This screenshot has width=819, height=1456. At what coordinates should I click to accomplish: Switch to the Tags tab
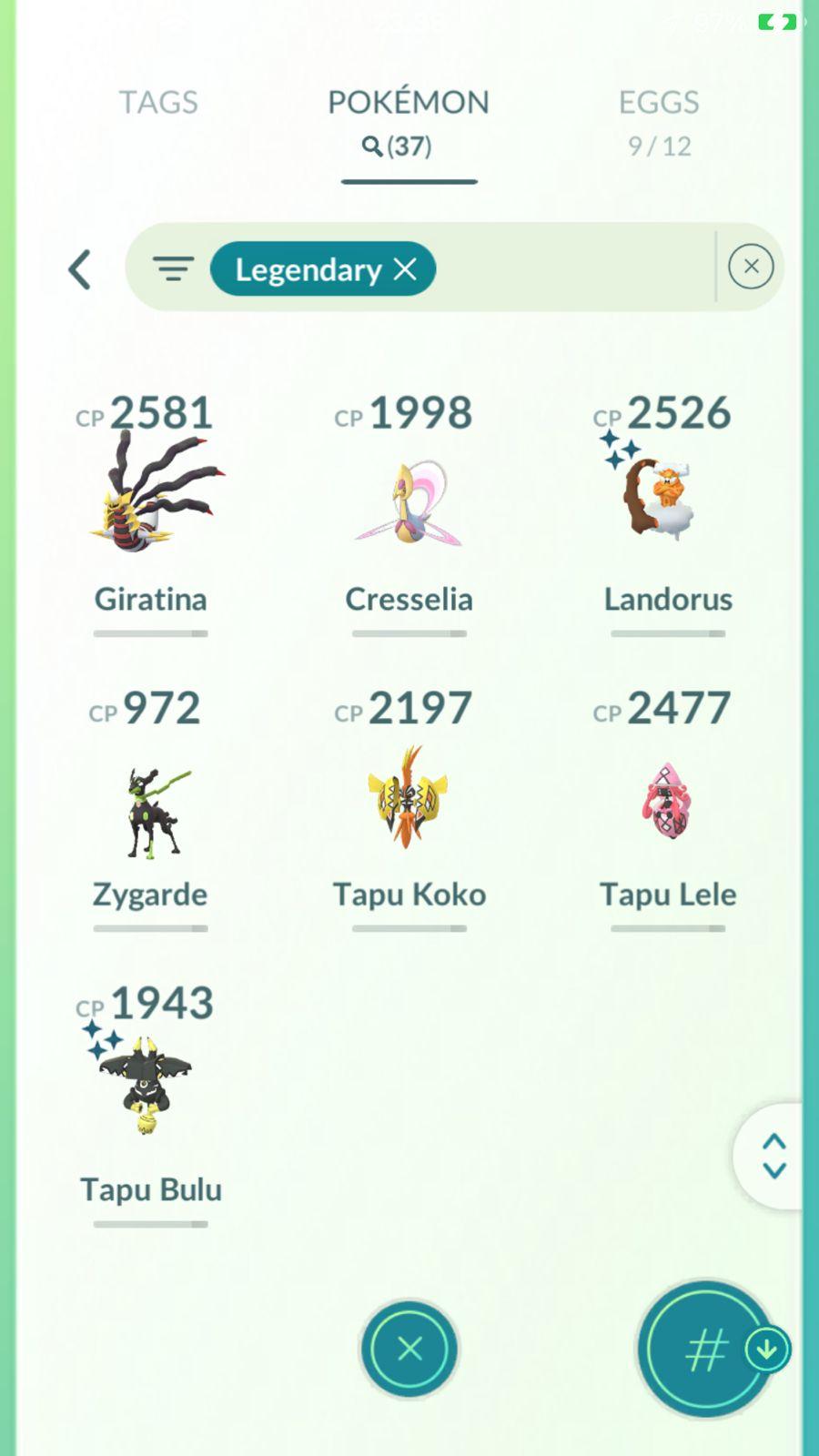[158, 102]
